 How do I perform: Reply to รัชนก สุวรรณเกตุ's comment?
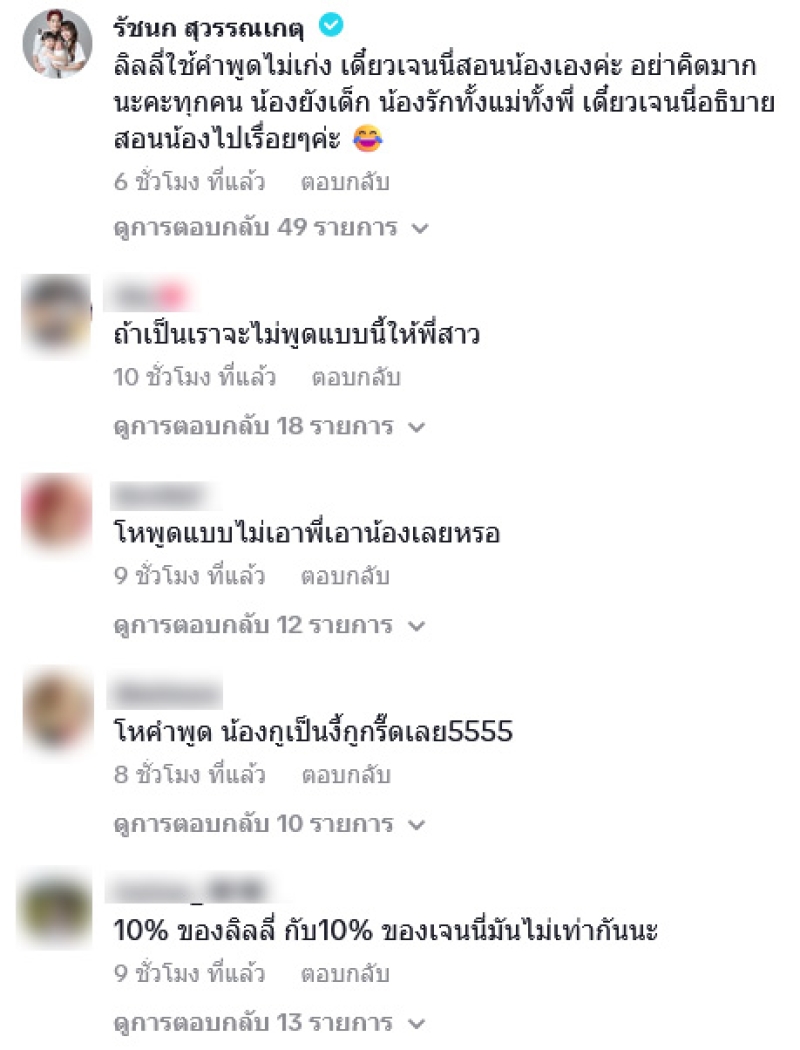(x=345, y=182)
